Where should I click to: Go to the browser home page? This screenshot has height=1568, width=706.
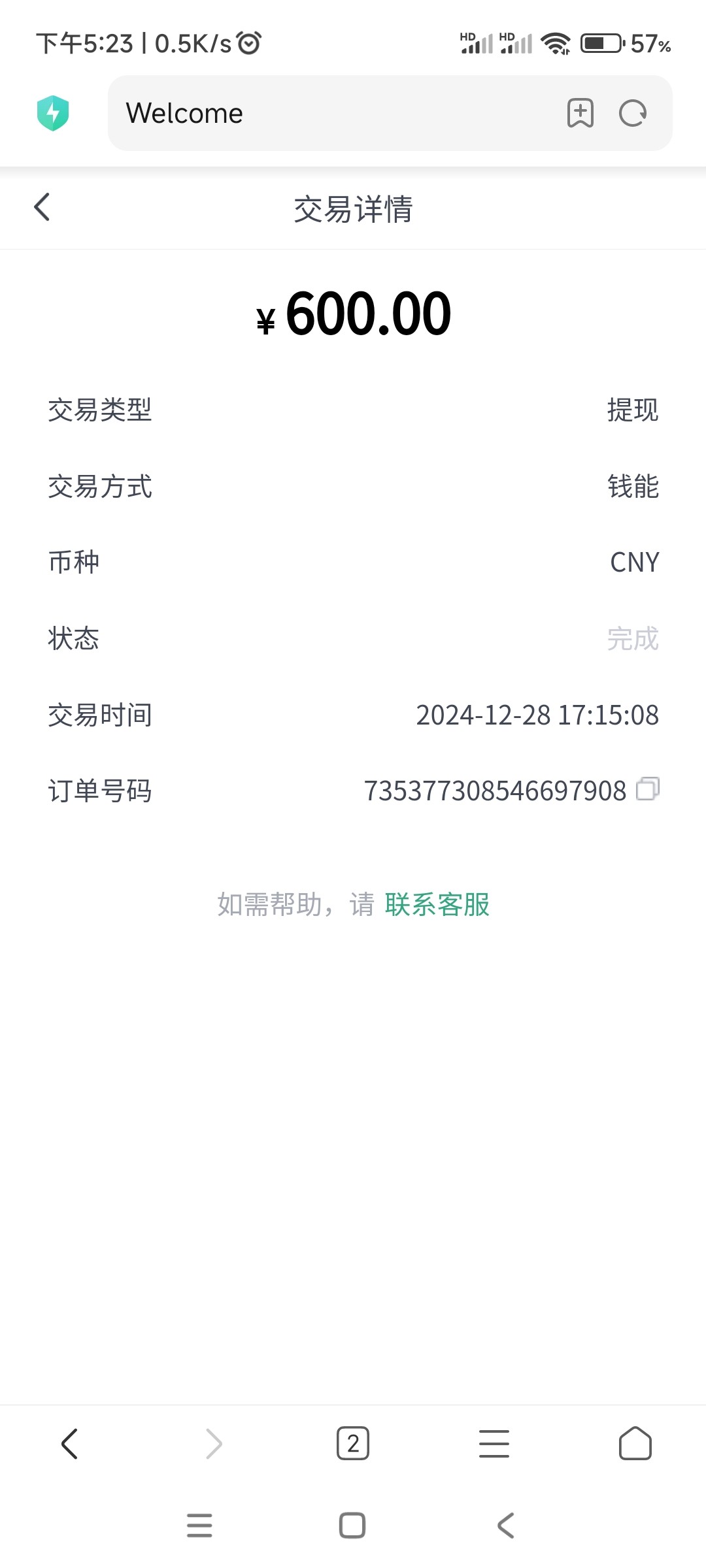[635, 1444]
